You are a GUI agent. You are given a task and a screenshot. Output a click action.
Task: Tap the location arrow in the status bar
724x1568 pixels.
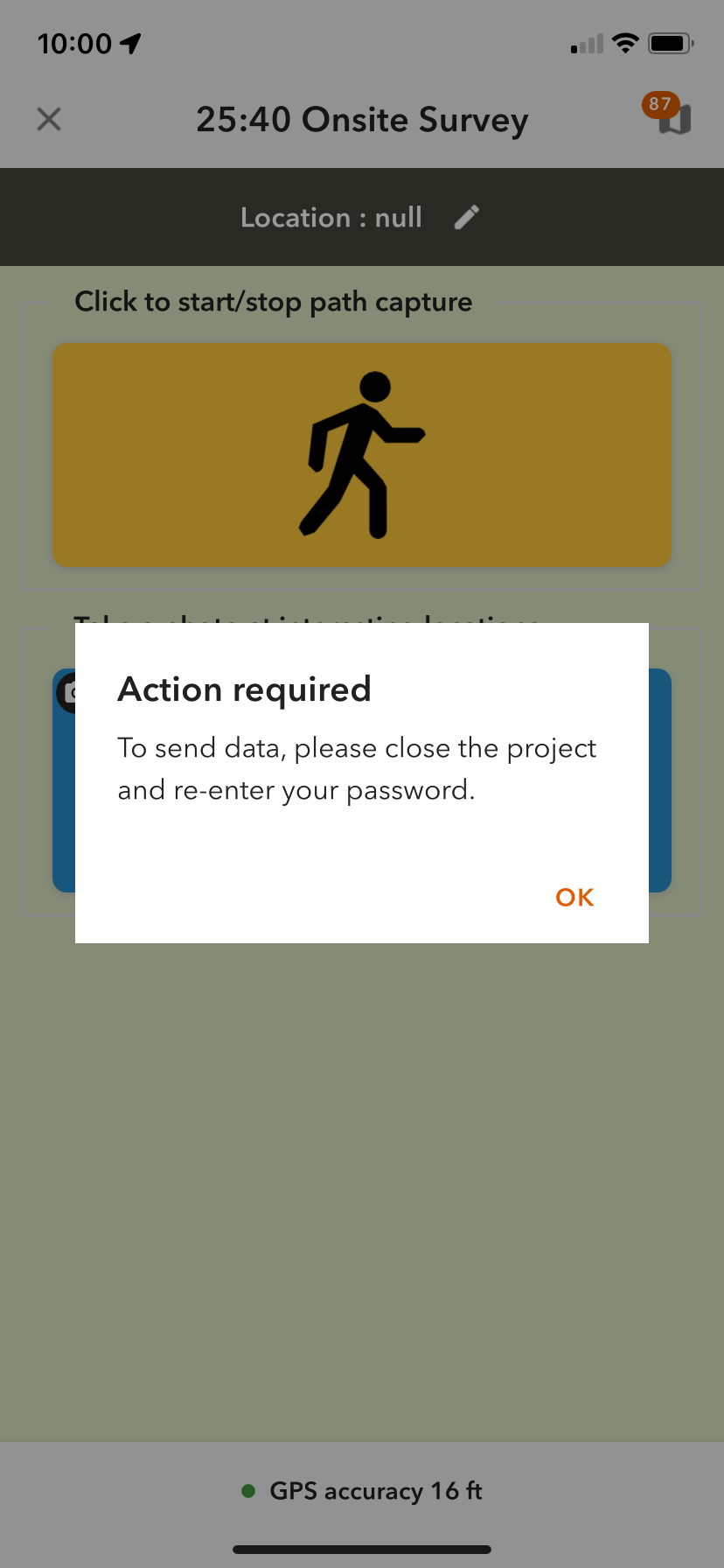click(x=130, y=42)
